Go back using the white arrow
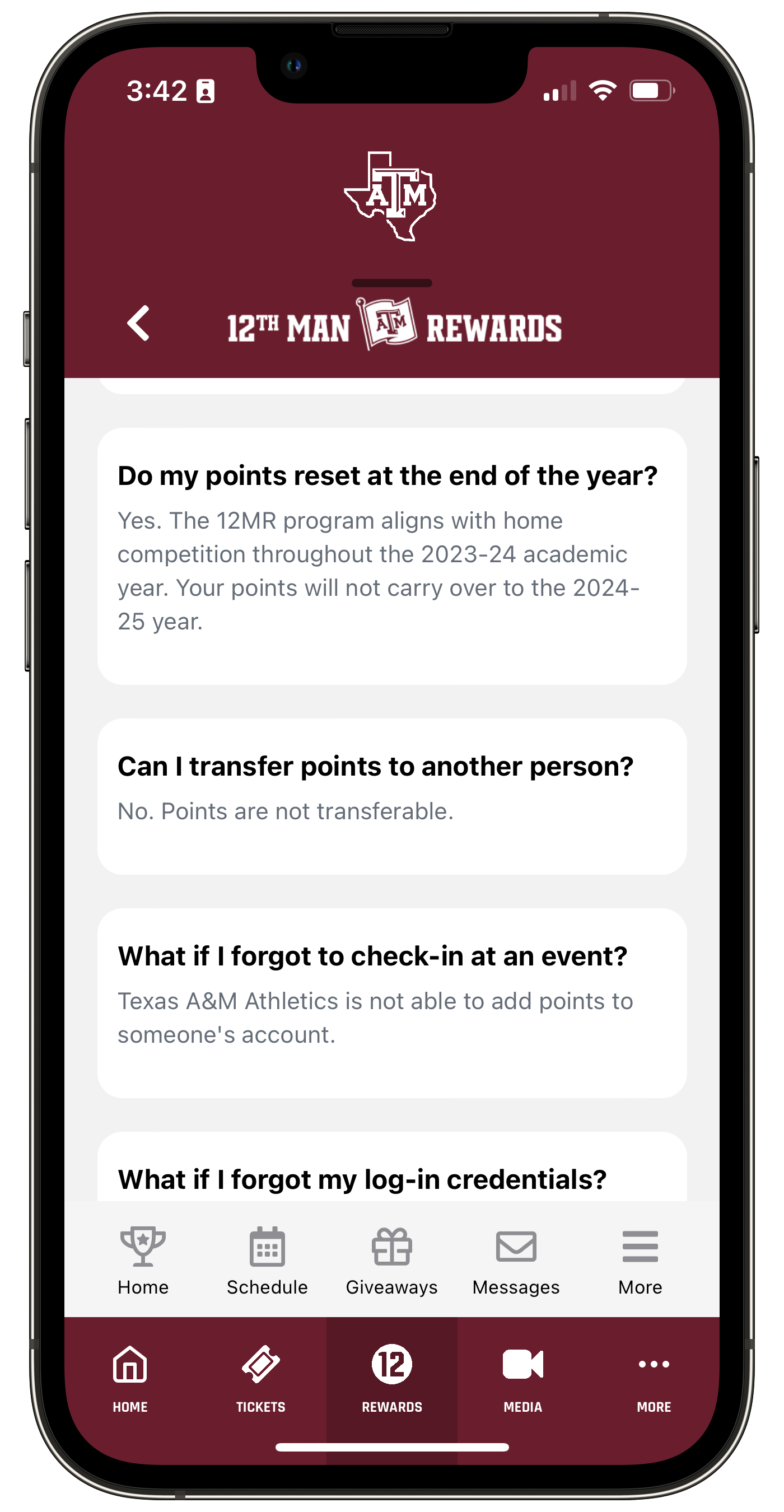This screenshot has width=784, height=1512. [138, 323]
